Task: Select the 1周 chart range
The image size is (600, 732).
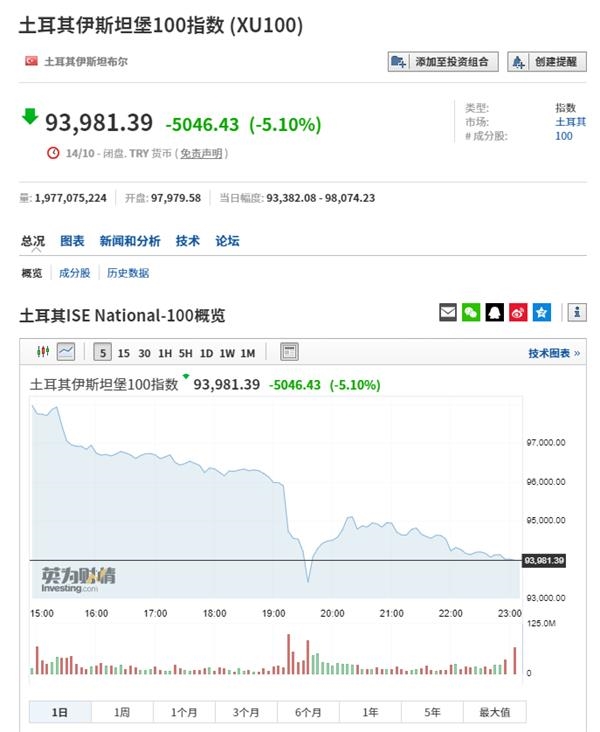Action: coord(122,712)
